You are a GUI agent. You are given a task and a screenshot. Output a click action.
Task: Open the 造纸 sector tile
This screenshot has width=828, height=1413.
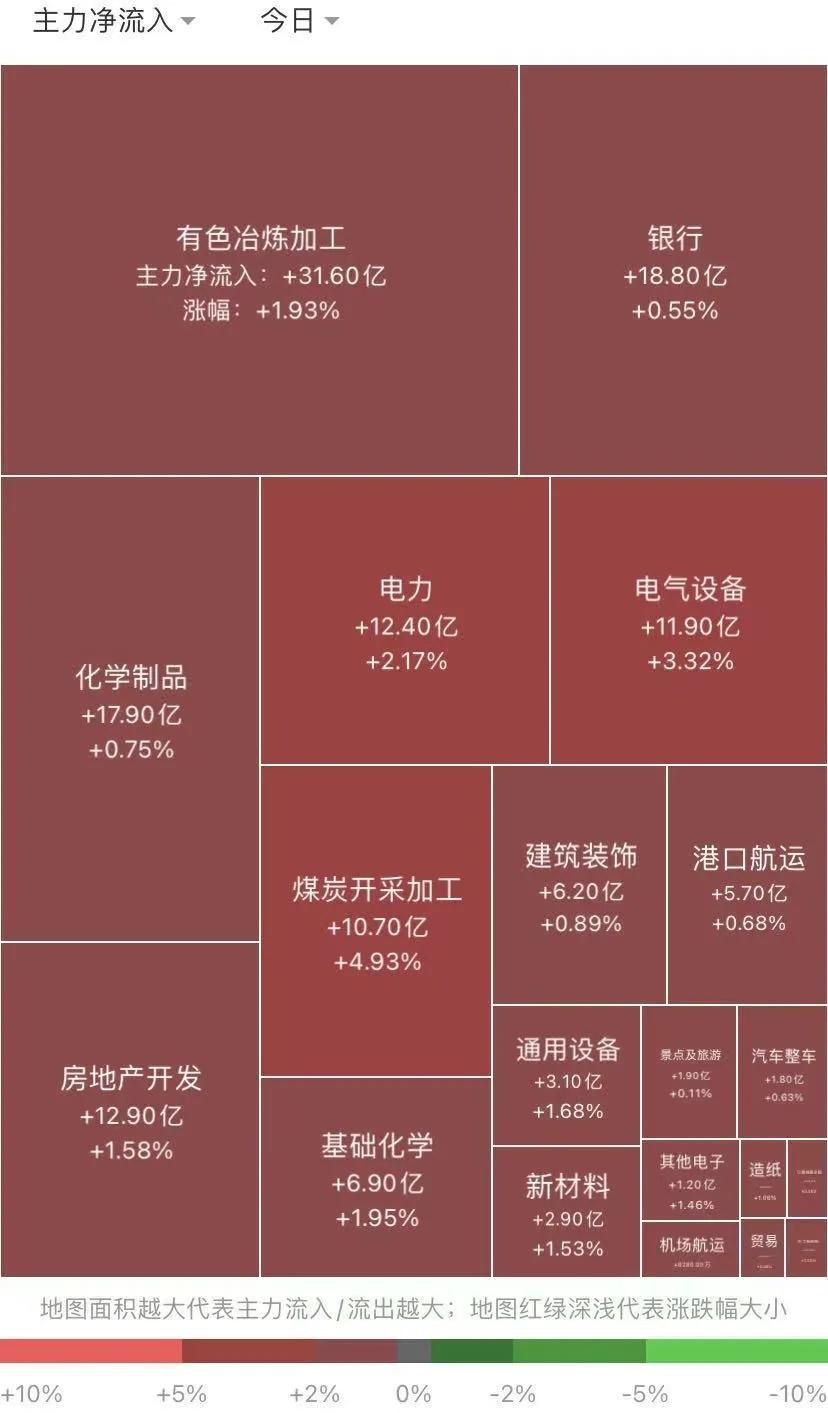pyautogui.click(x=764, y=1179)
